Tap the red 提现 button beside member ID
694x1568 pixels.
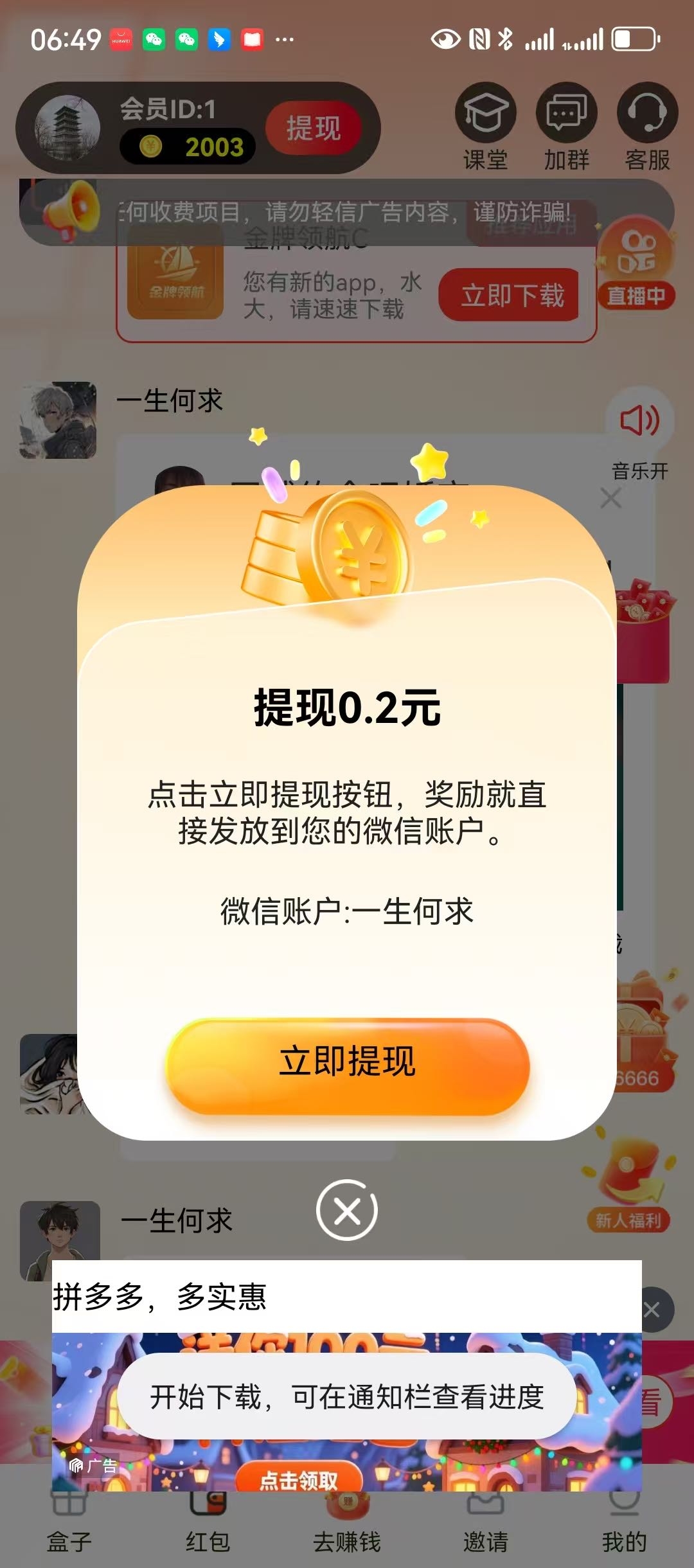pos(314,128)
